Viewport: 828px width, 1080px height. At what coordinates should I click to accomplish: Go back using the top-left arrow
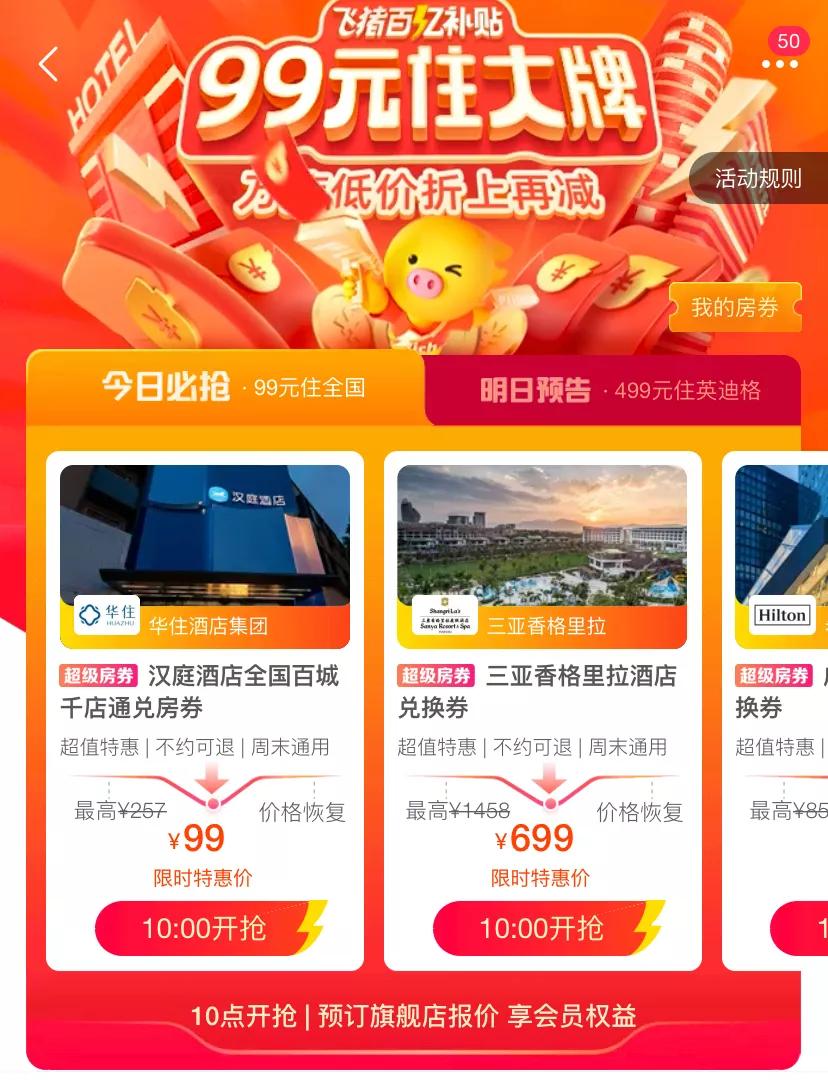pos(48,65)
